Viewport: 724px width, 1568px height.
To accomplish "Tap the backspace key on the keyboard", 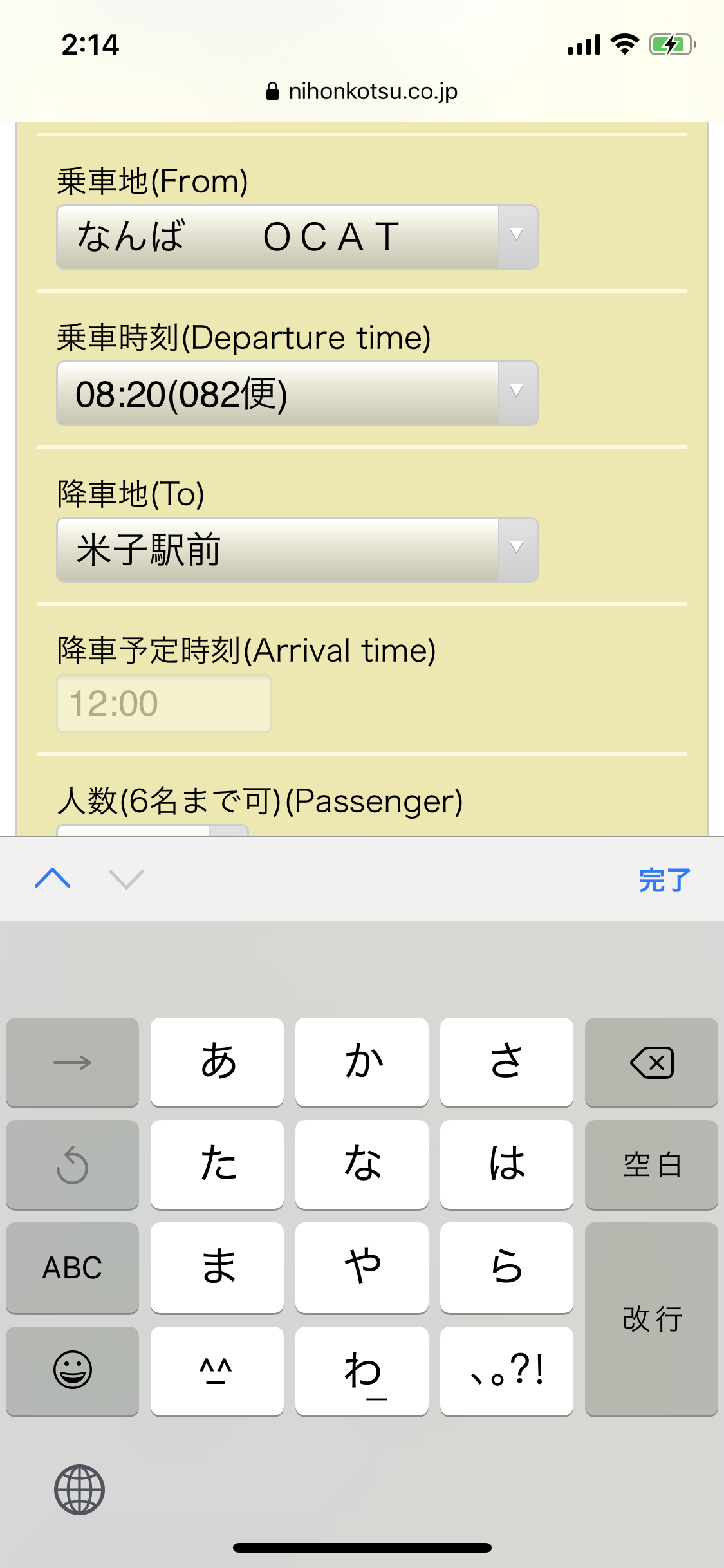I will tap(651, 1062).
